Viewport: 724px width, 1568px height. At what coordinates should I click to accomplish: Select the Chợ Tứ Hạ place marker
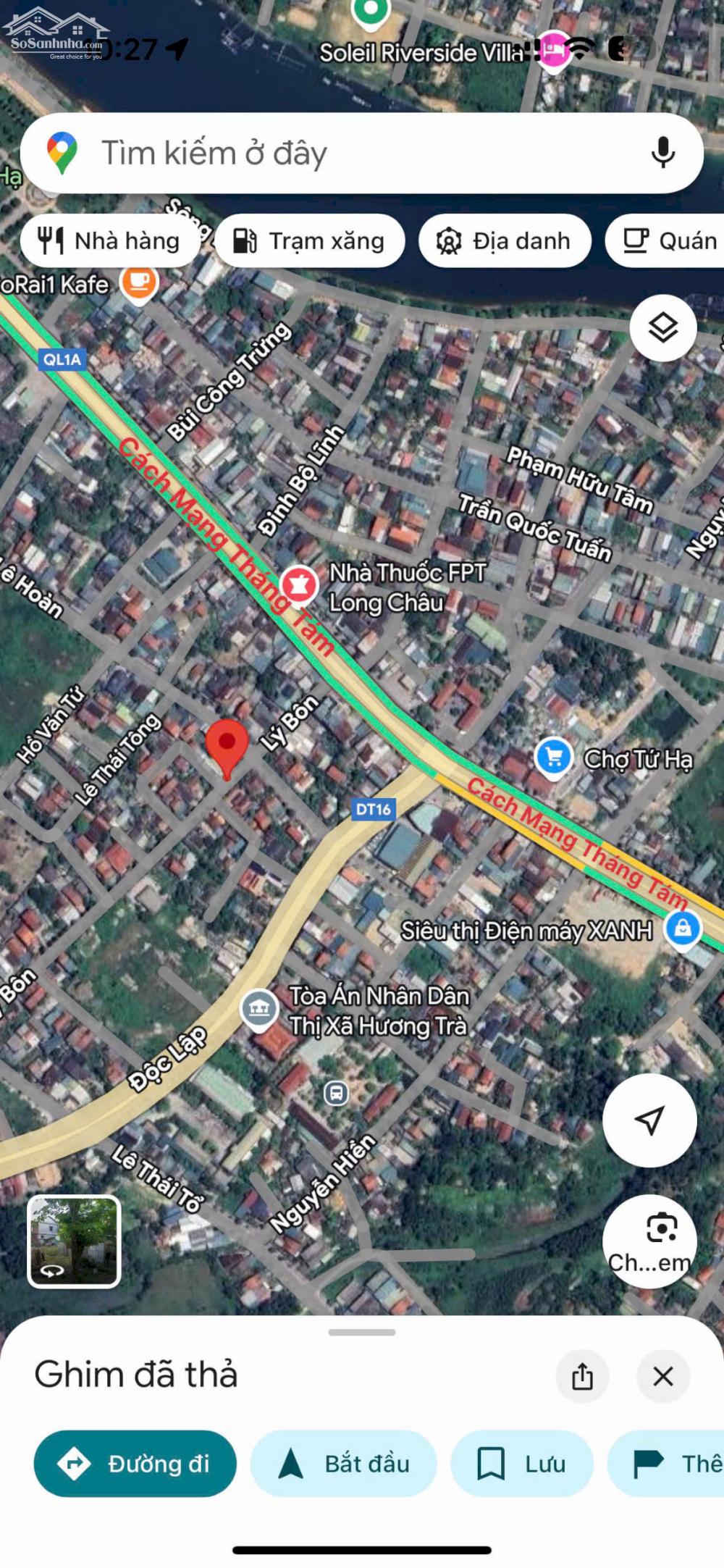[x=554, y=758]
